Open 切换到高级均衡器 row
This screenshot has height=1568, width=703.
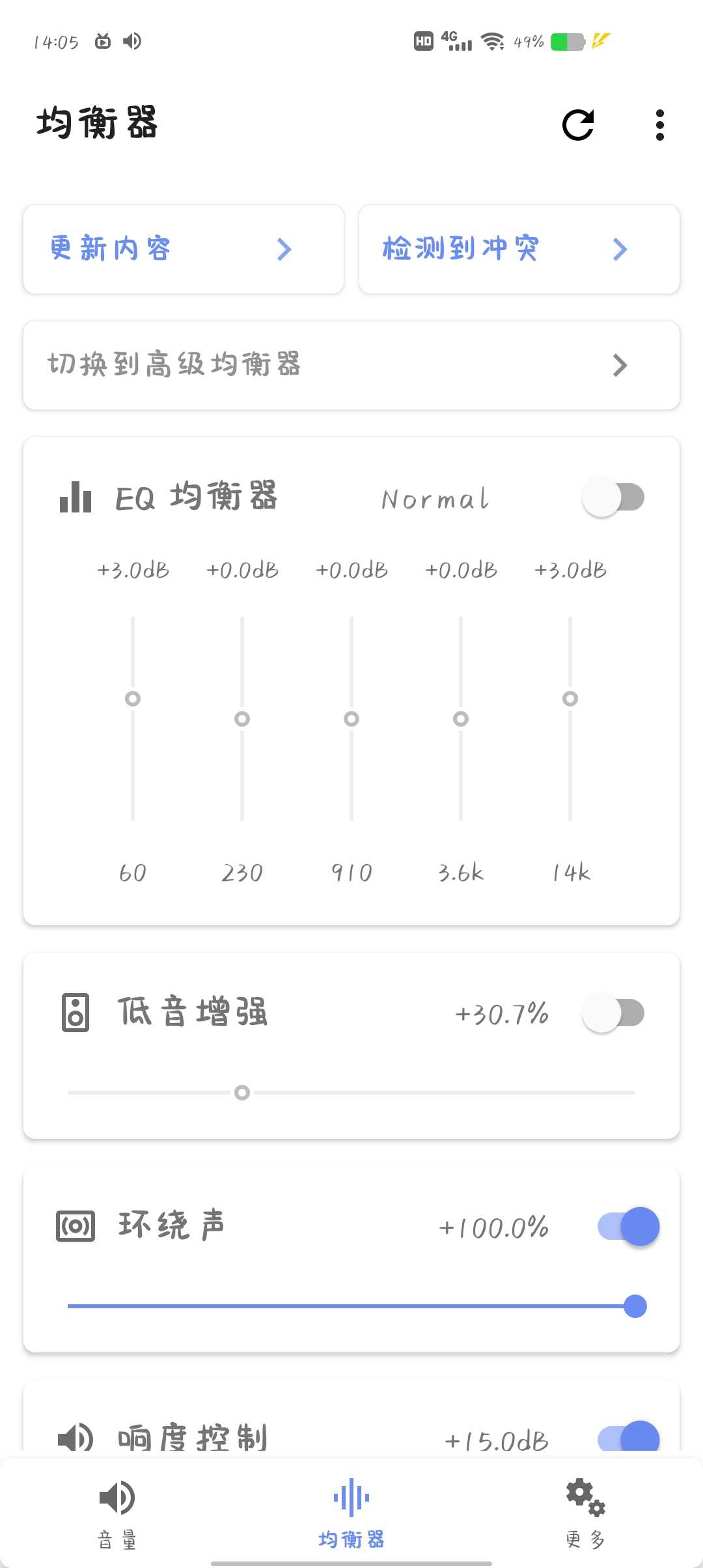pyautogui.click(x=351, y=365)
